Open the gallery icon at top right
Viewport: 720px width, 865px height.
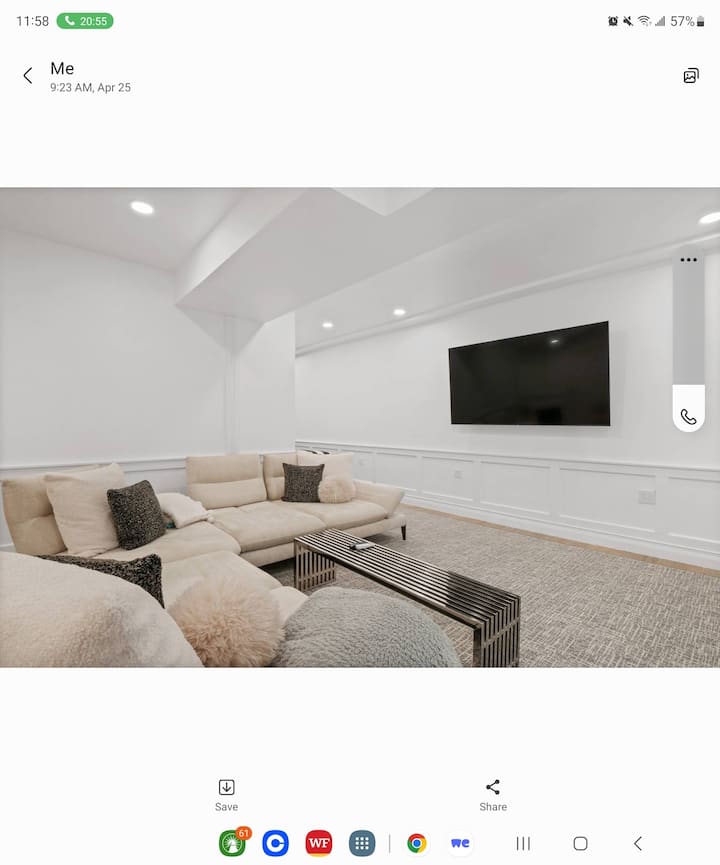coord(691,76)
